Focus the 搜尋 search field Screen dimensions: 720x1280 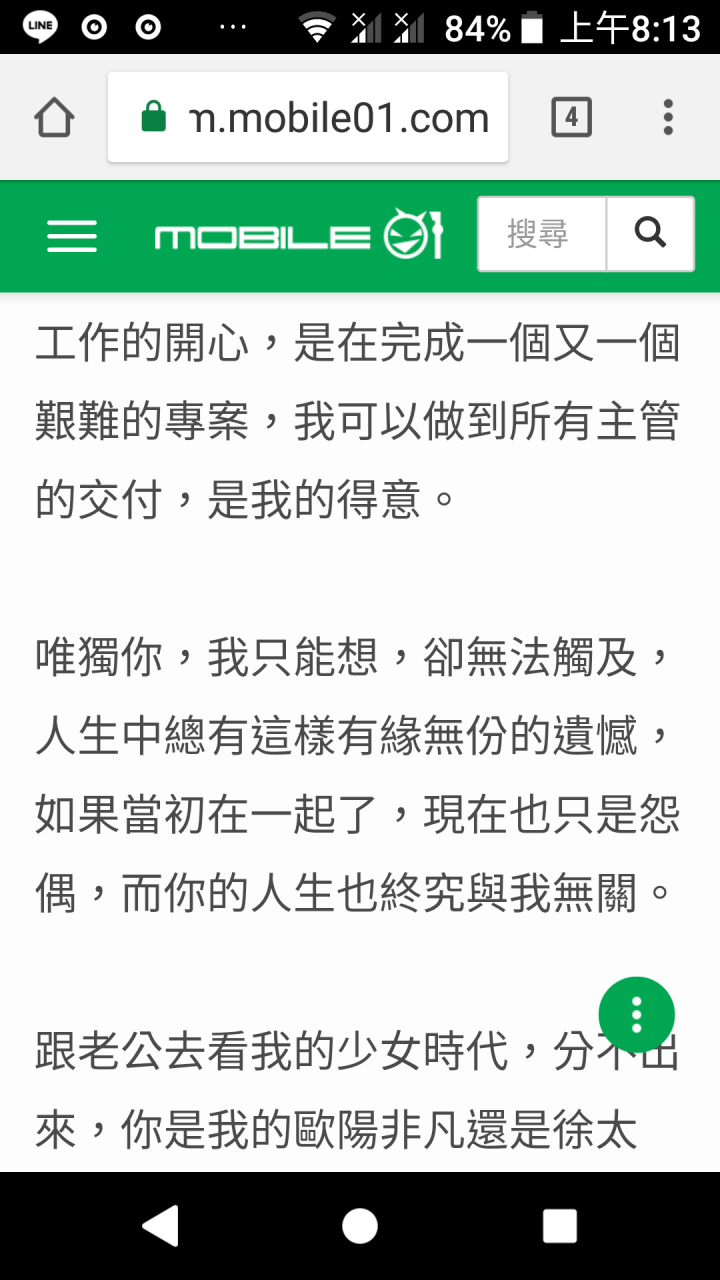click(x=542, y=234)
